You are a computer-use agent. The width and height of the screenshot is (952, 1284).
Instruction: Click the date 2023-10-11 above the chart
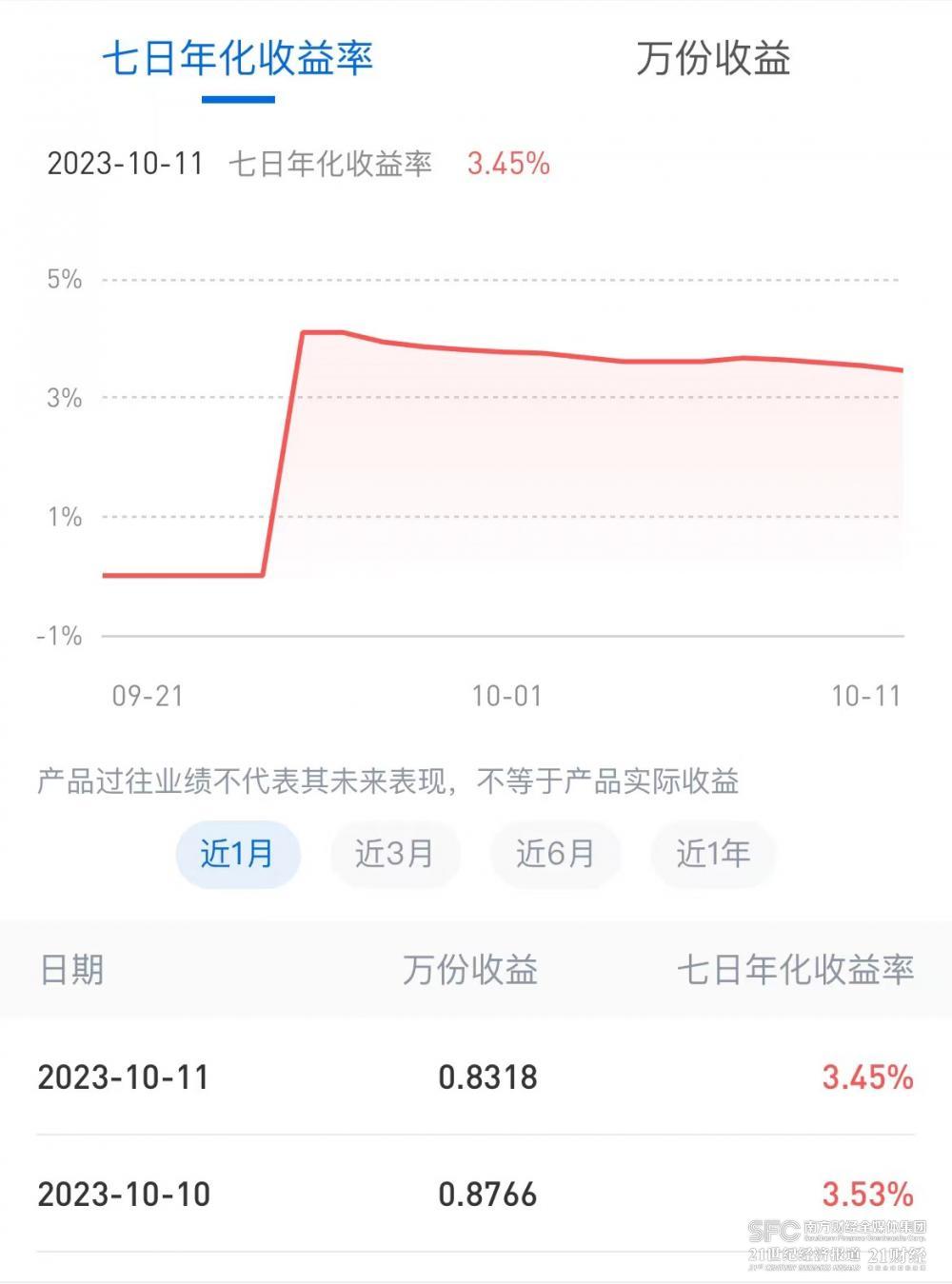coord(125,164)
